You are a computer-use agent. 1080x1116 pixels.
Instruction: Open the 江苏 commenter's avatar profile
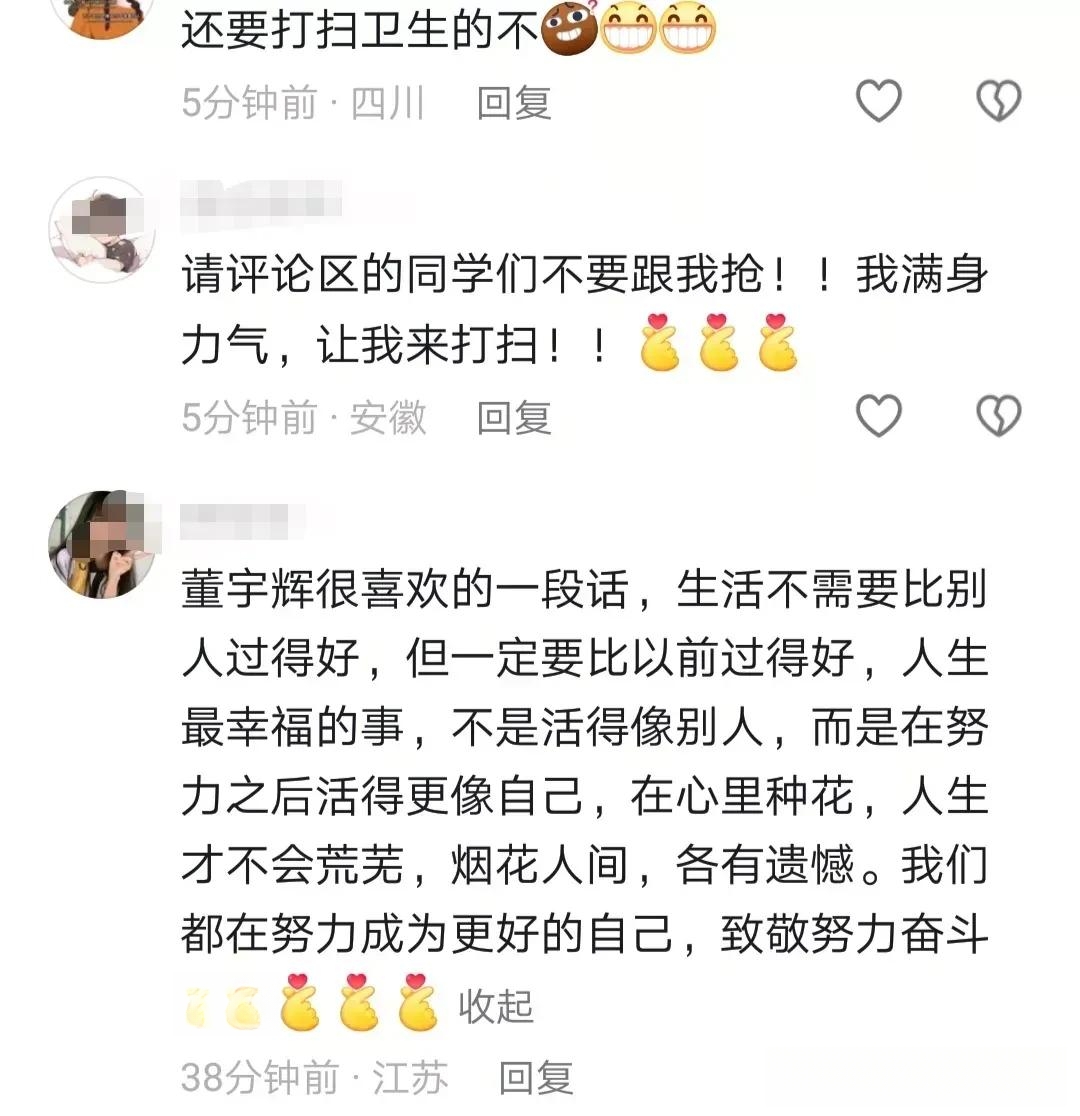(102, 545)
